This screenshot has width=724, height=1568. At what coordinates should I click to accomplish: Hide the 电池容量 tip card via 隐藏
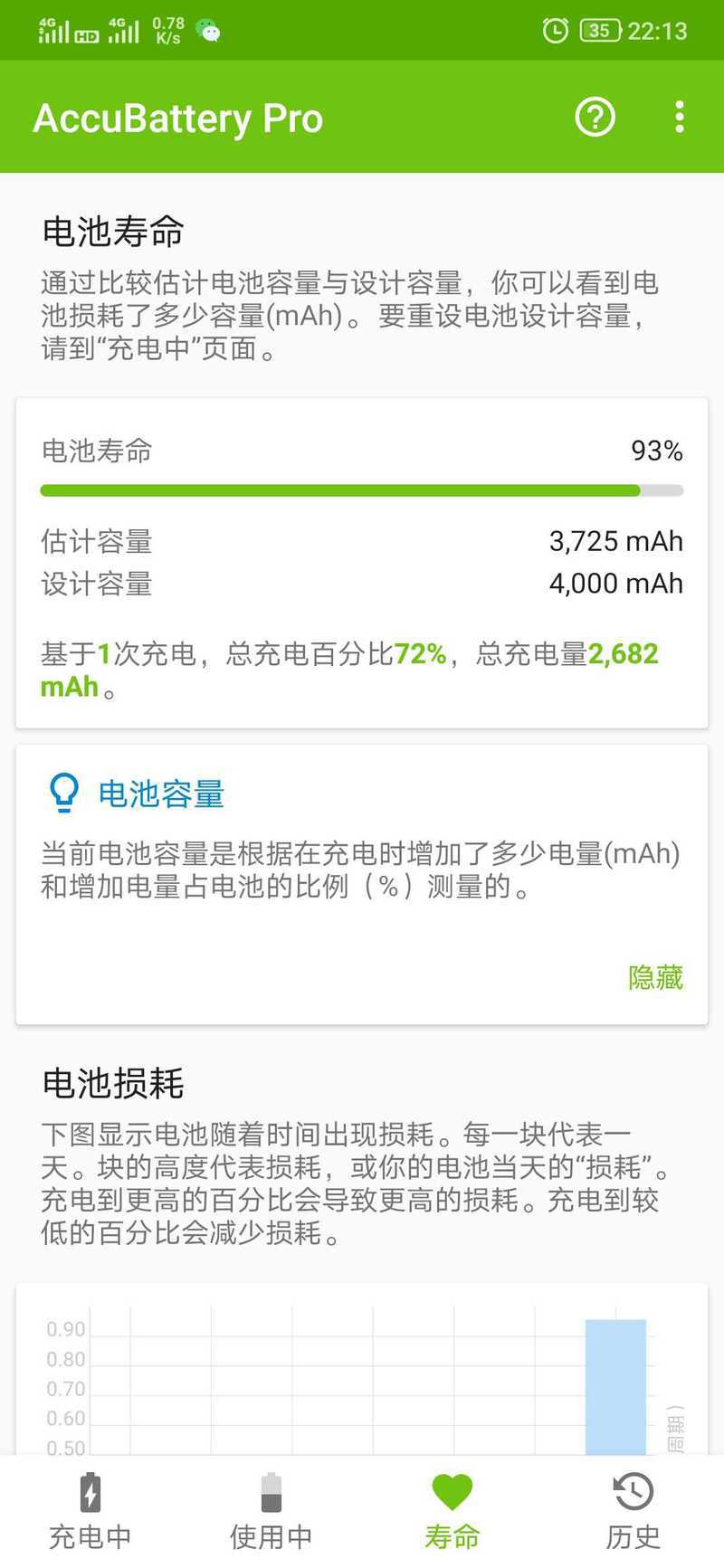click(x=655, y=977)
